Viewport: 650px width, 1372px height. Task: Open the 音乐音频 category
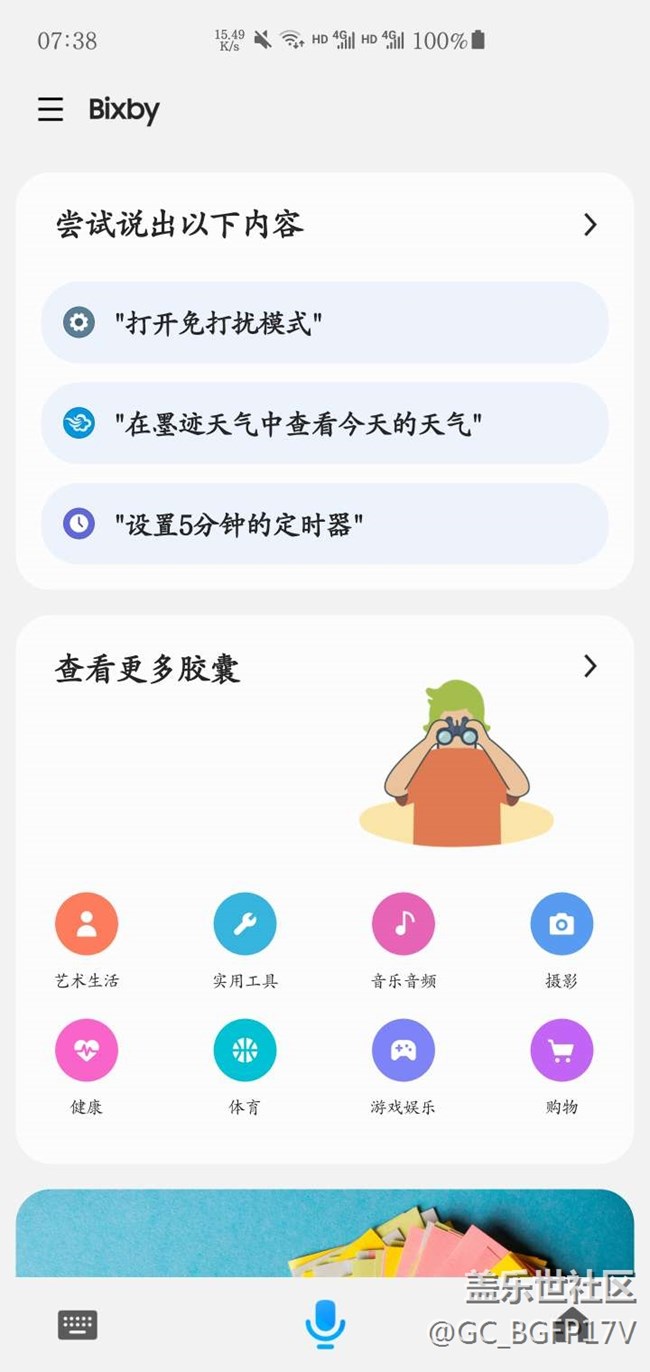(x=403, y=924)
